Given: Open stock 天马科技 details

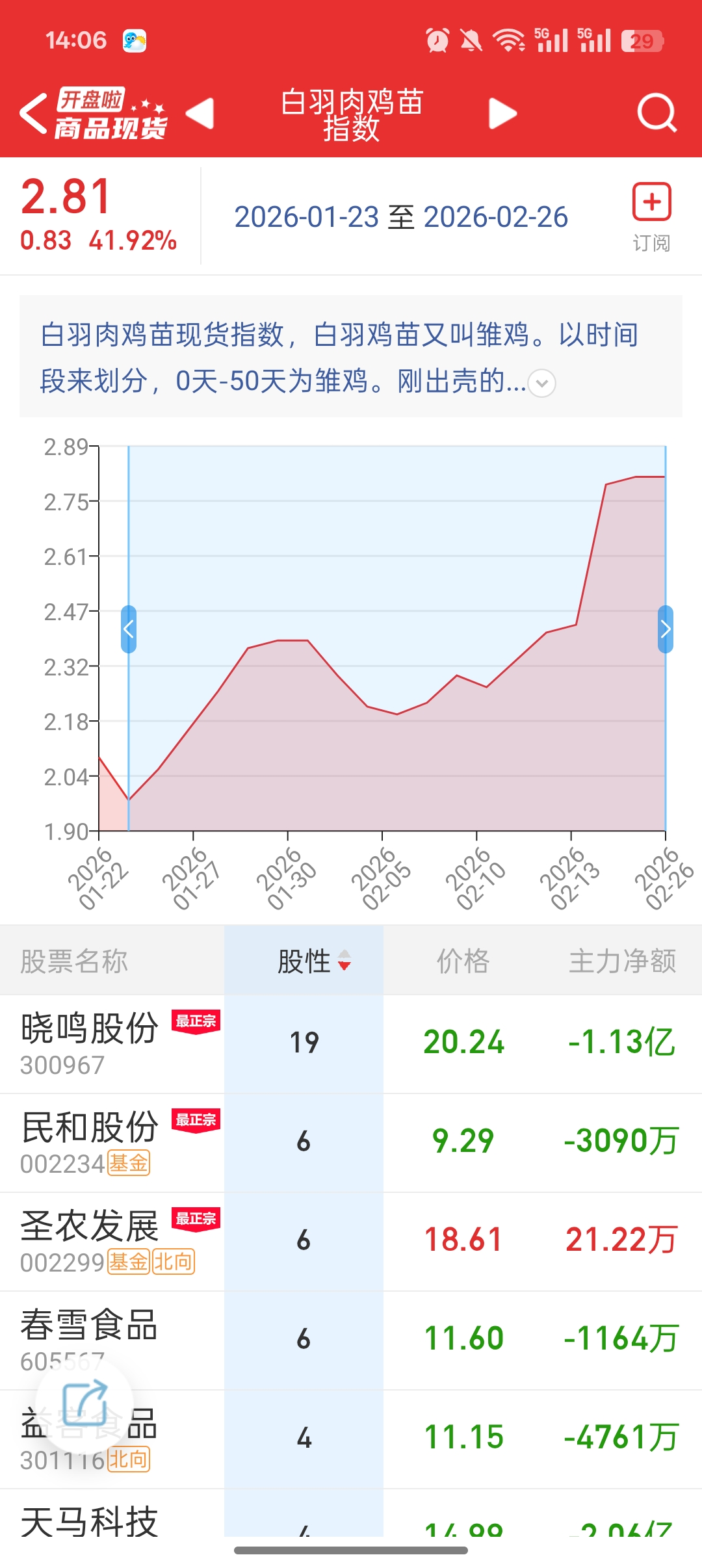Looking at the screenshot, I should pos(91,1521).
